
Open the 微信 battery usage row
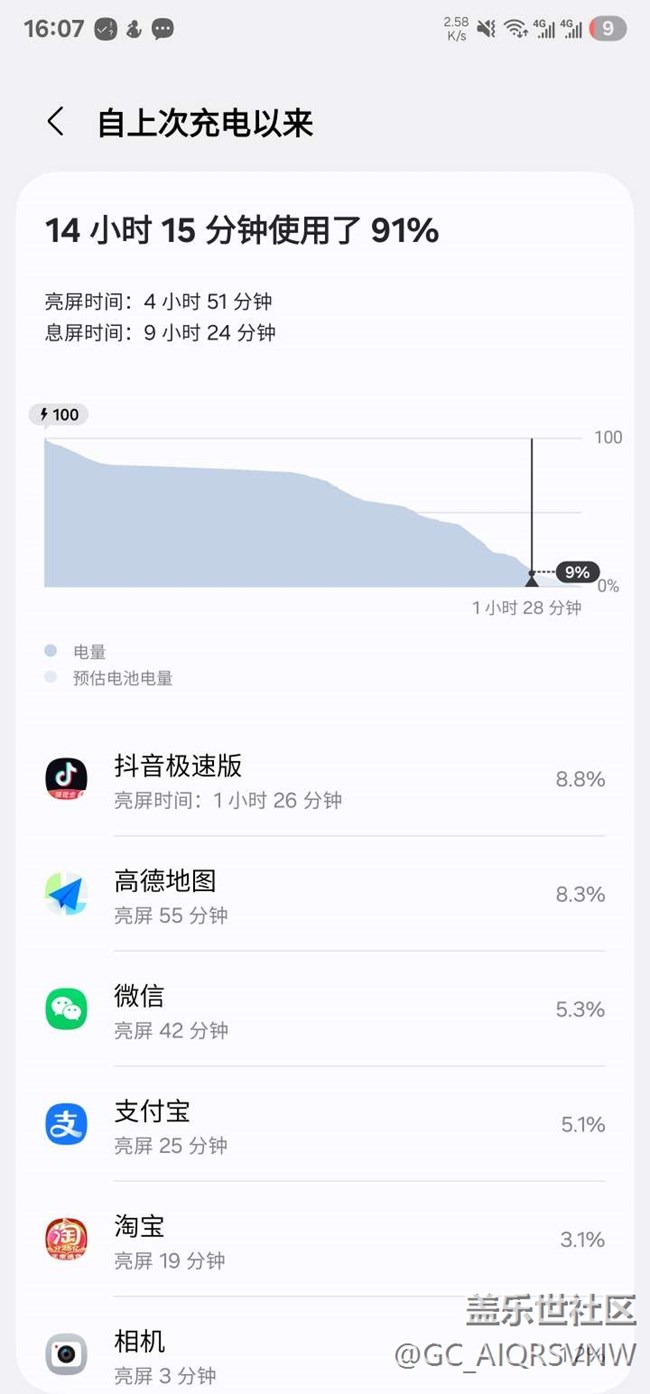(325, 1010)
